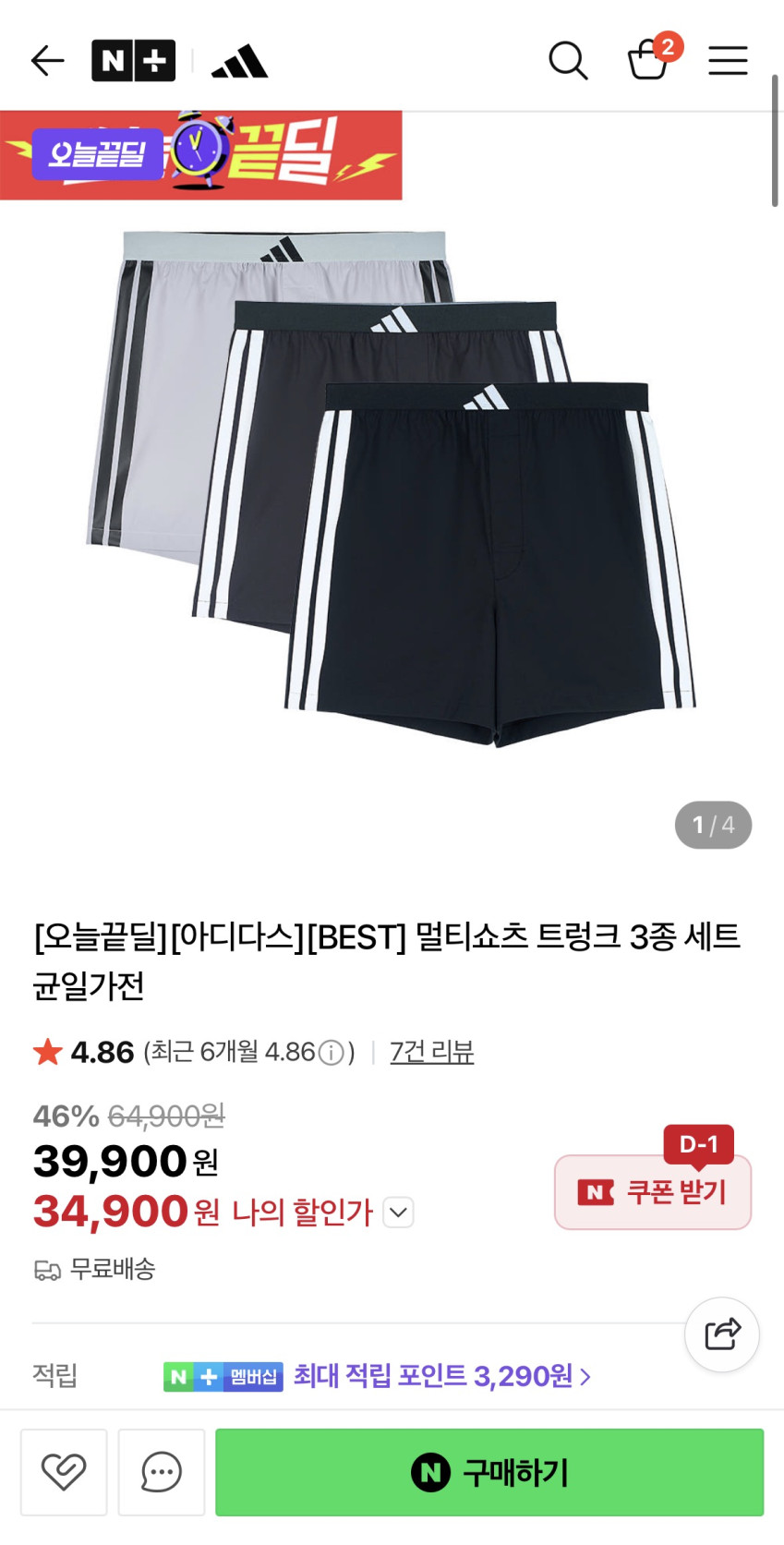Open the hamburger menu

pos(728,61)
